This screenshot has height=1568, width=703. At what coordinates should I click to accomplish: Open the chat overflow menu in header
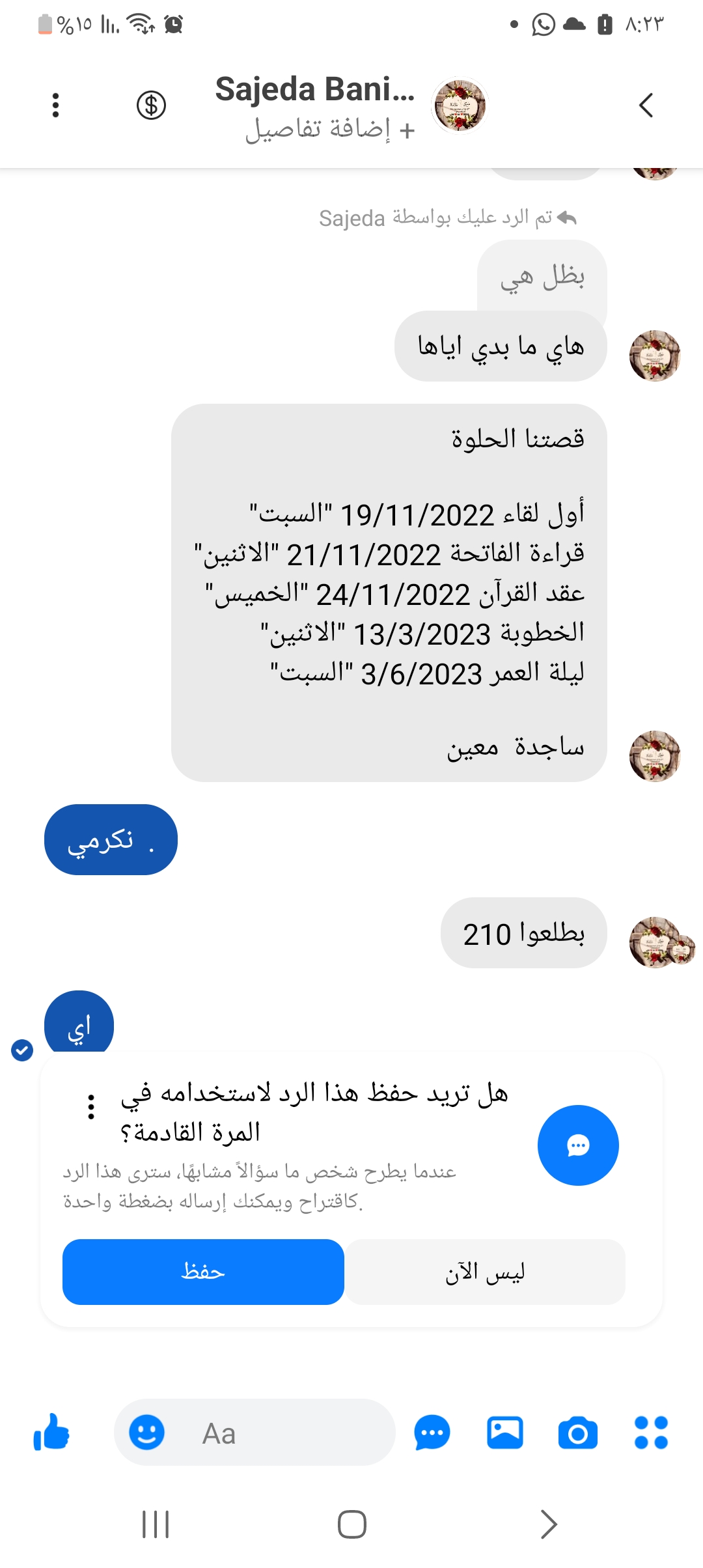pyautogui.click(x=56, y=105)
